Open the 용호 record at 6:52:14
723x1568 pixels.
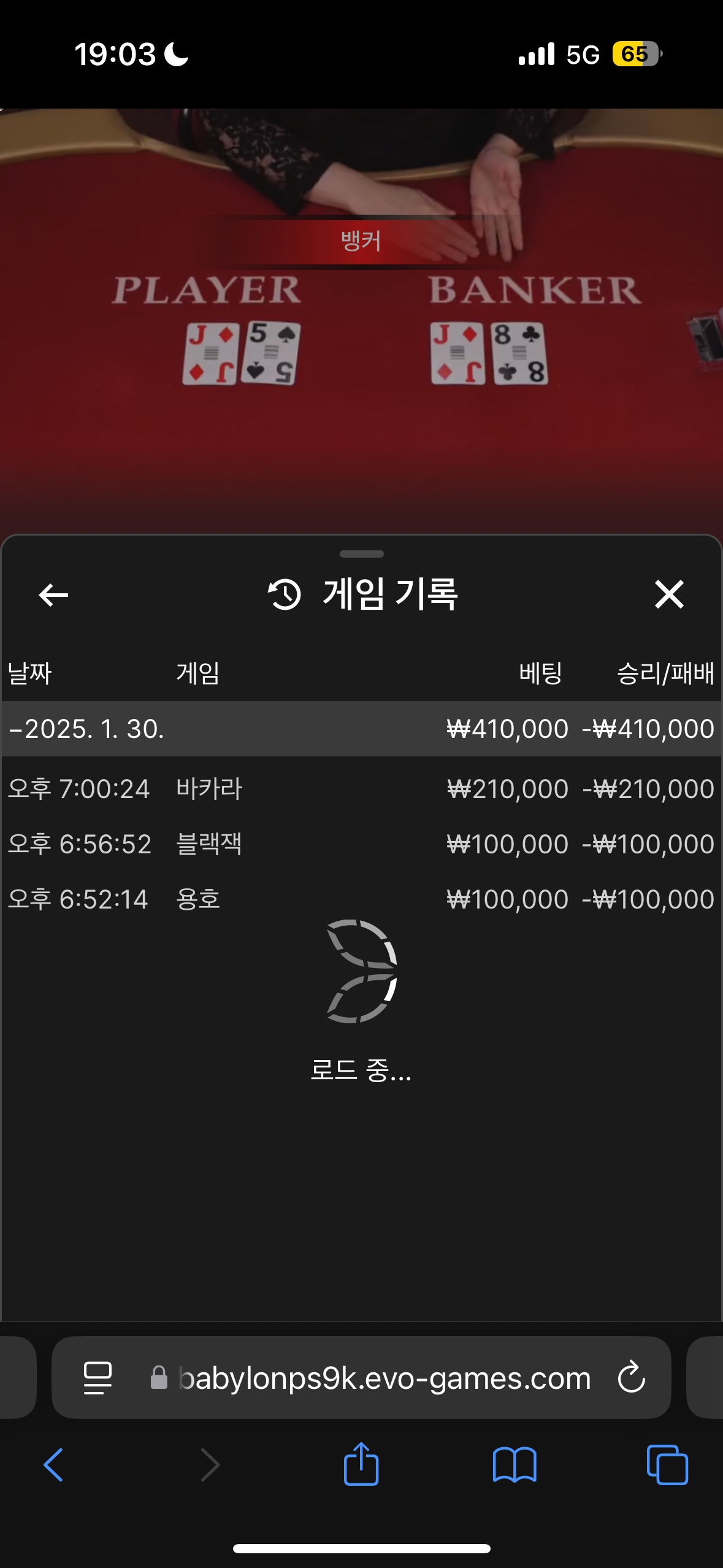361,899
